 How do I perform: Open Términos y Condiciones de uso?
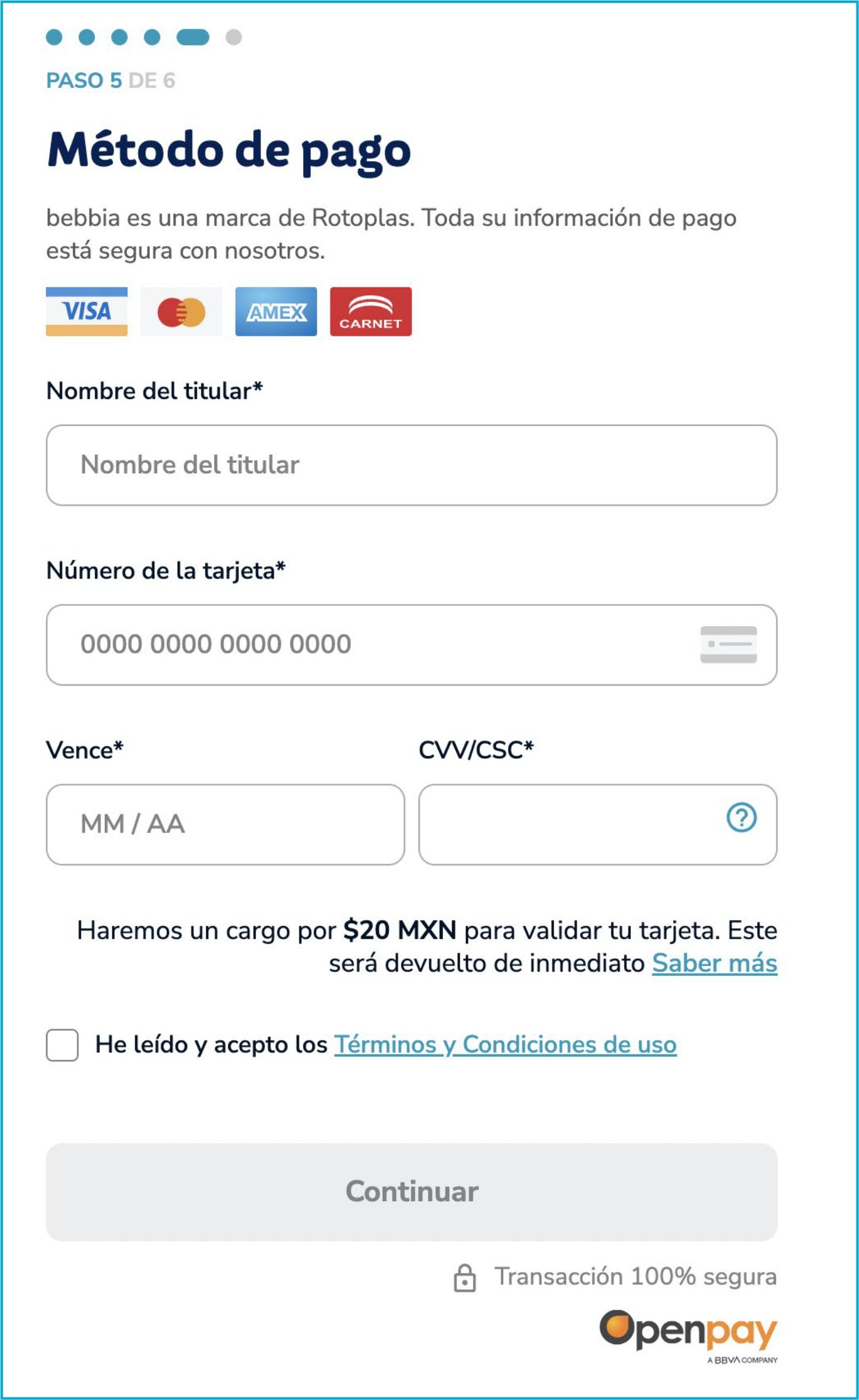(505, 1045)
